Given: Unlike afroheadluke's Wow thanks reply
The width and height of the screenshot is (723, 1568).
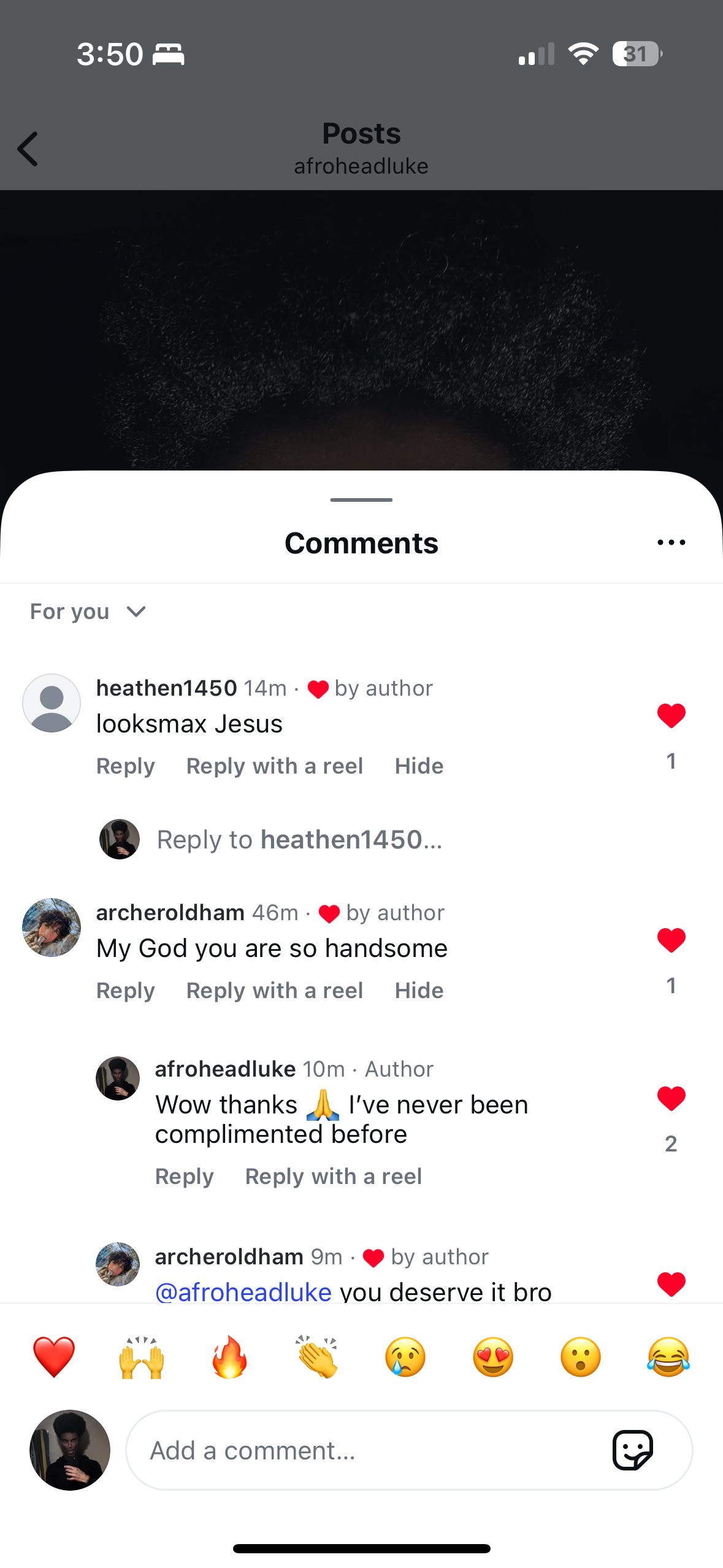Looking at the screenshot, I should 671,1099.
